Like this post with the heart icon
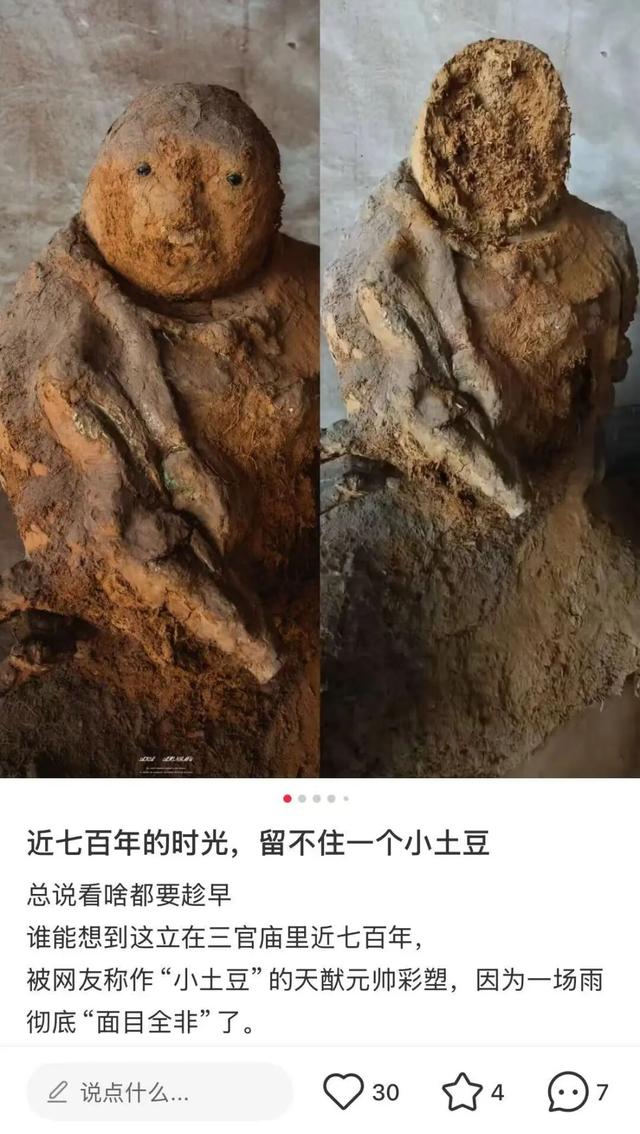This screenshot has width=640, height=1134. 343,1091
